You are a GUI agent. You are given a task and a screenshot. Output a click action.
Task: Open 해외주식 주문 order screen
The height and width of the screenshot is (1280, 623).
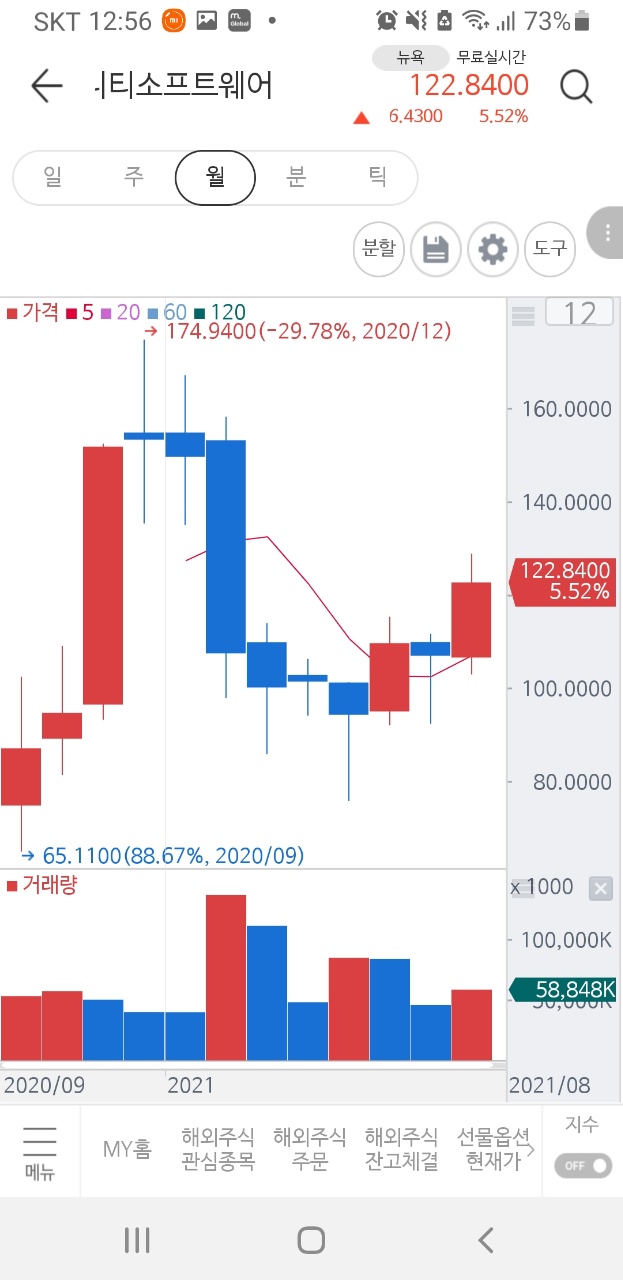(x=310, y=1149)
